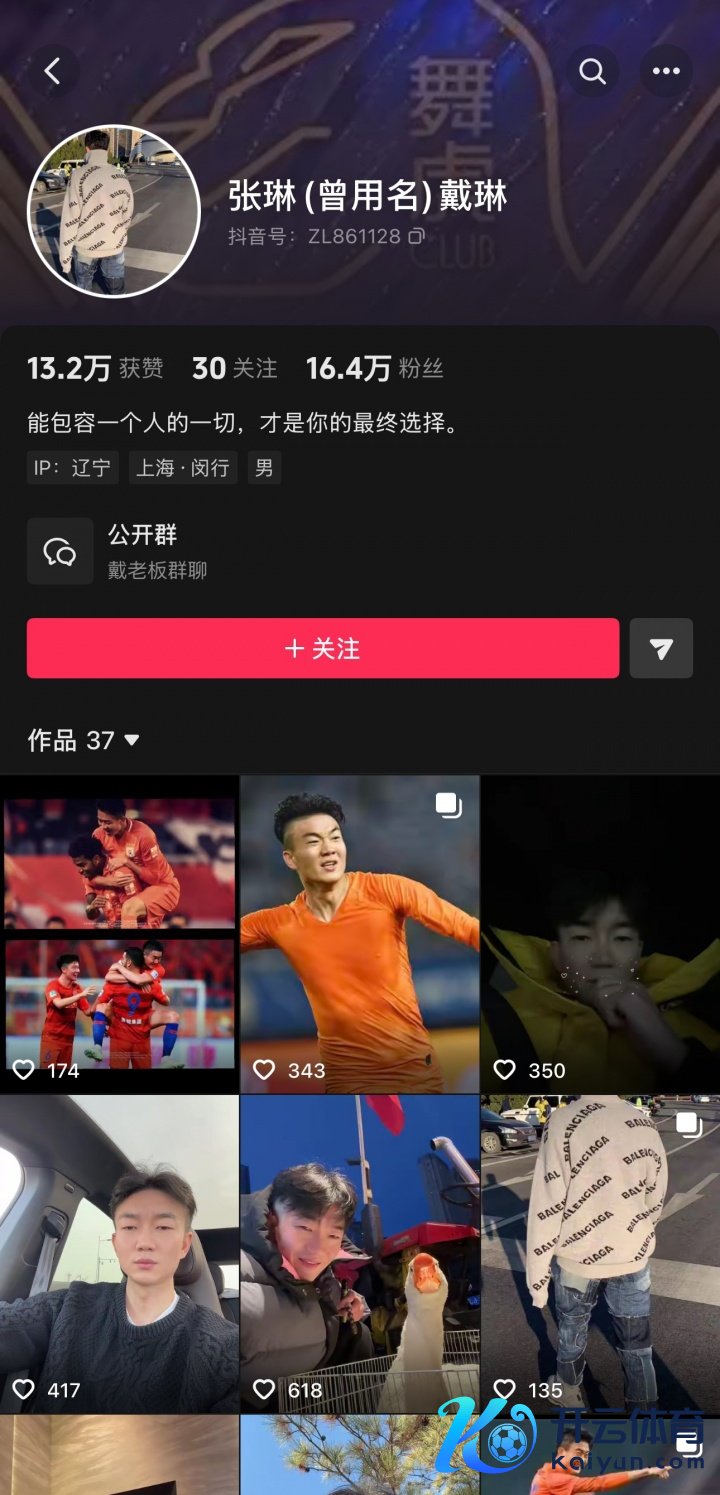
Task: Copy the Douyin ID ZL861128
Action: pyautogui.click(x=417, y=237)
